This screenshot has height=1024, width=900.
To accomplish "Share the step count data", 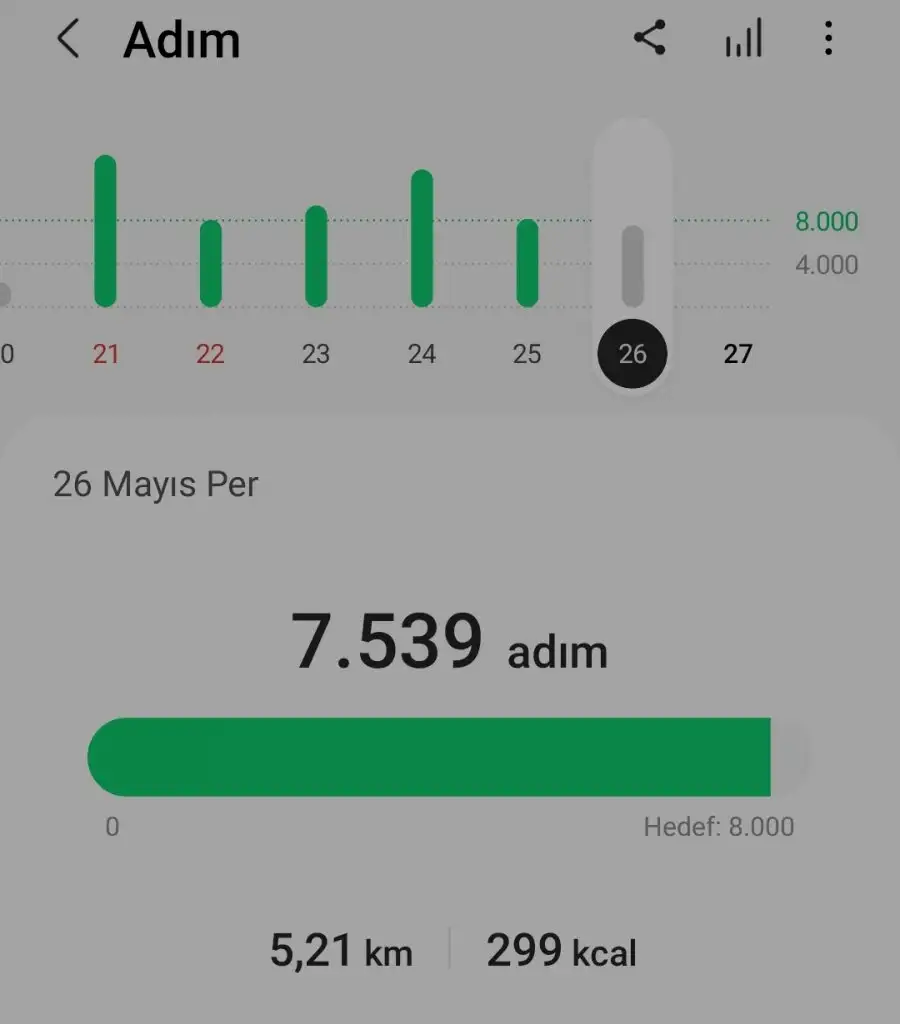I will (x=650, y=40).
